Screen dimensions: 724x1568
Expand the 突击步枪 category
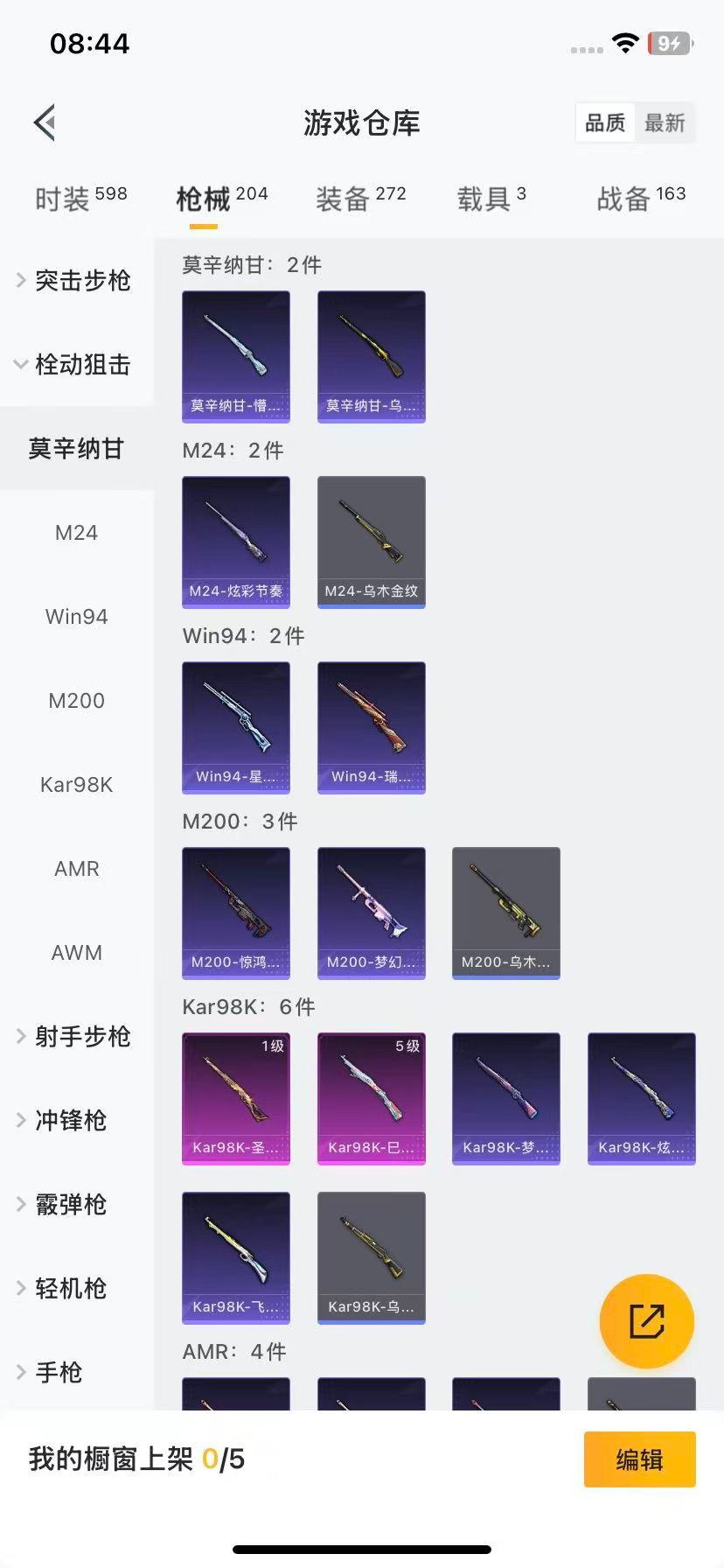75,280
